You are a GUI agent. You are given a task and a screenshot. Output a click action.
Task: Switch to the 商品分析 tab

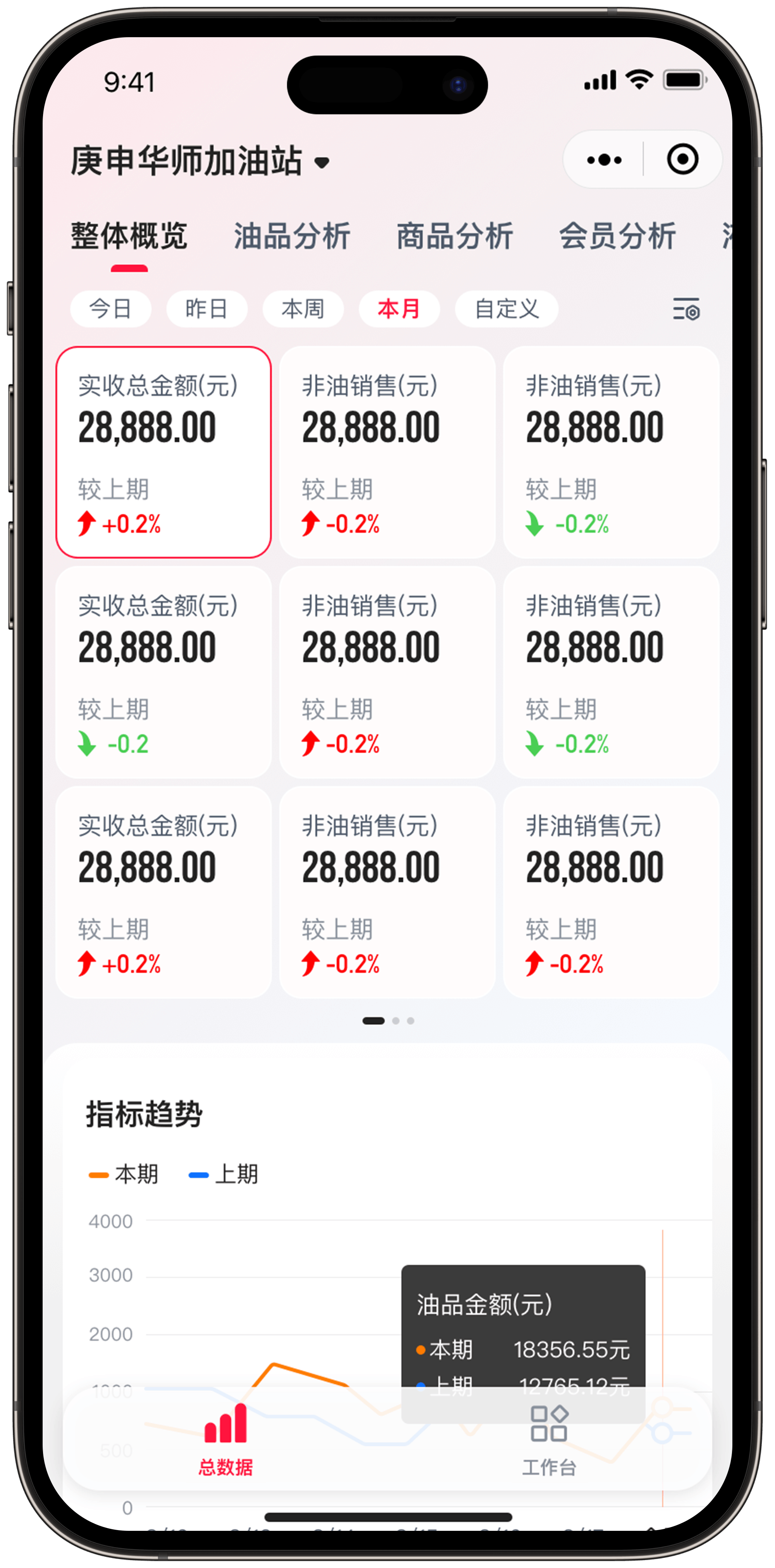455,236
